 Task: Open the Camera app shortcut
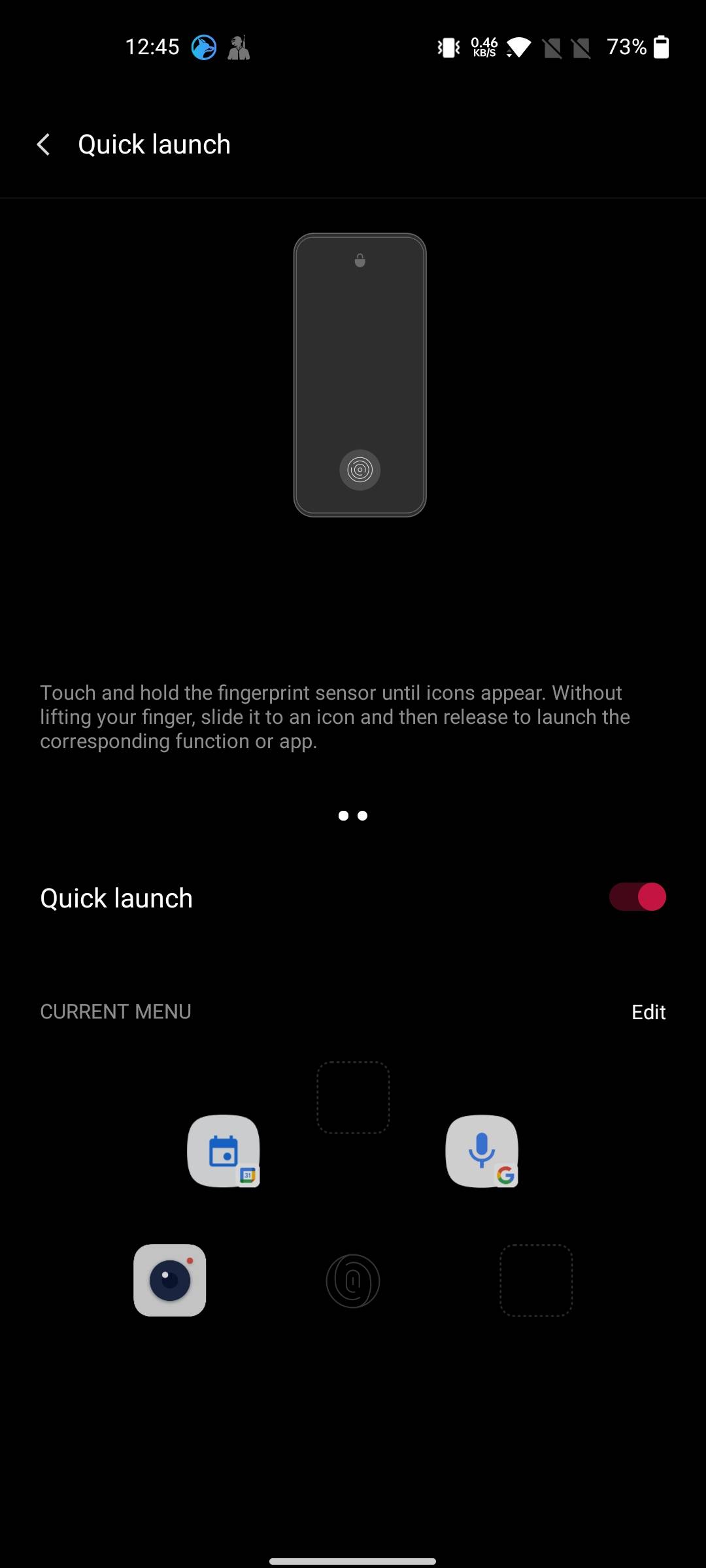[169, 1279]
